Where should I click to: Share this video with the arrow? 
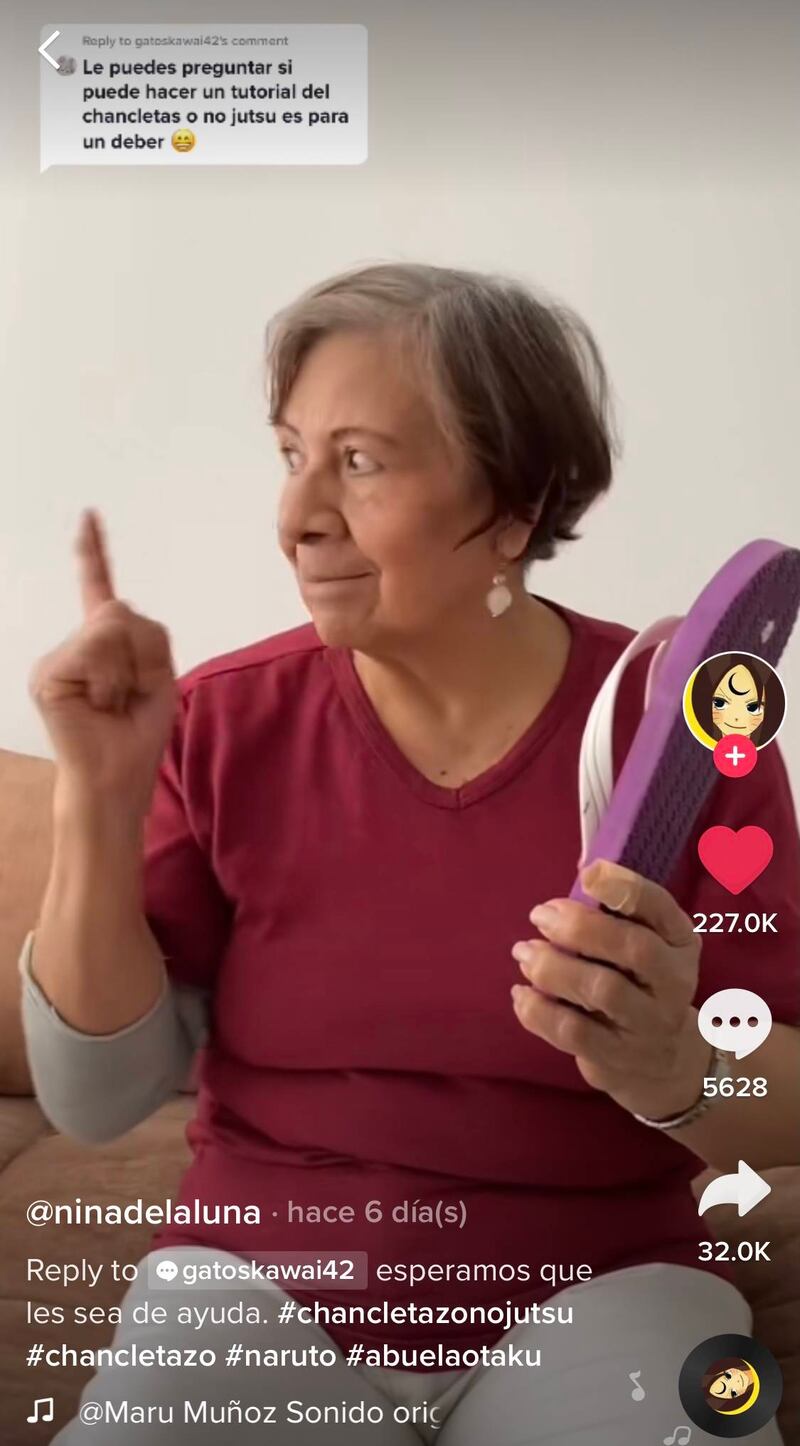[735, 1190]
